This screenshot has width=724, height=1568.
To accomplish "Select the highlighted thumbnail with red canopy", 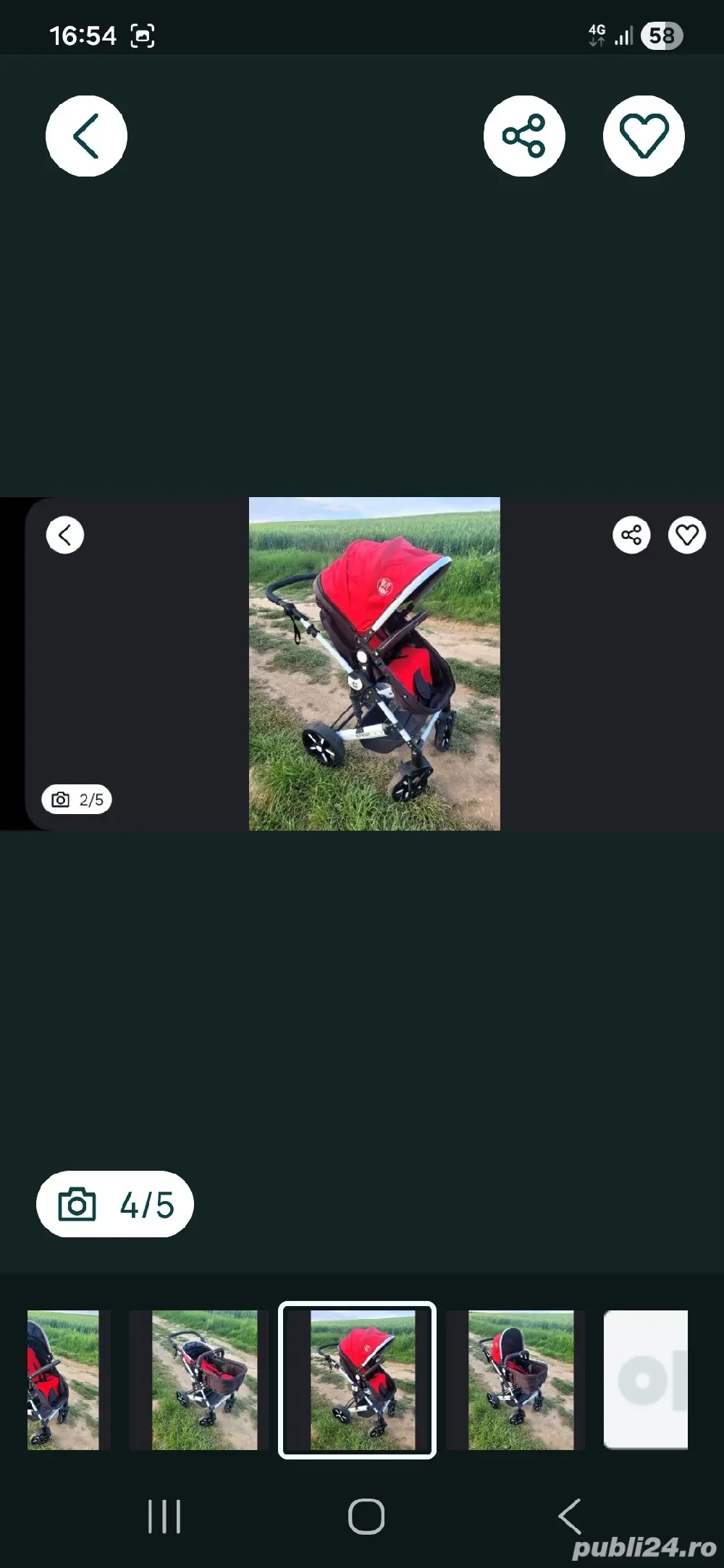I will tap(358, 1380).
